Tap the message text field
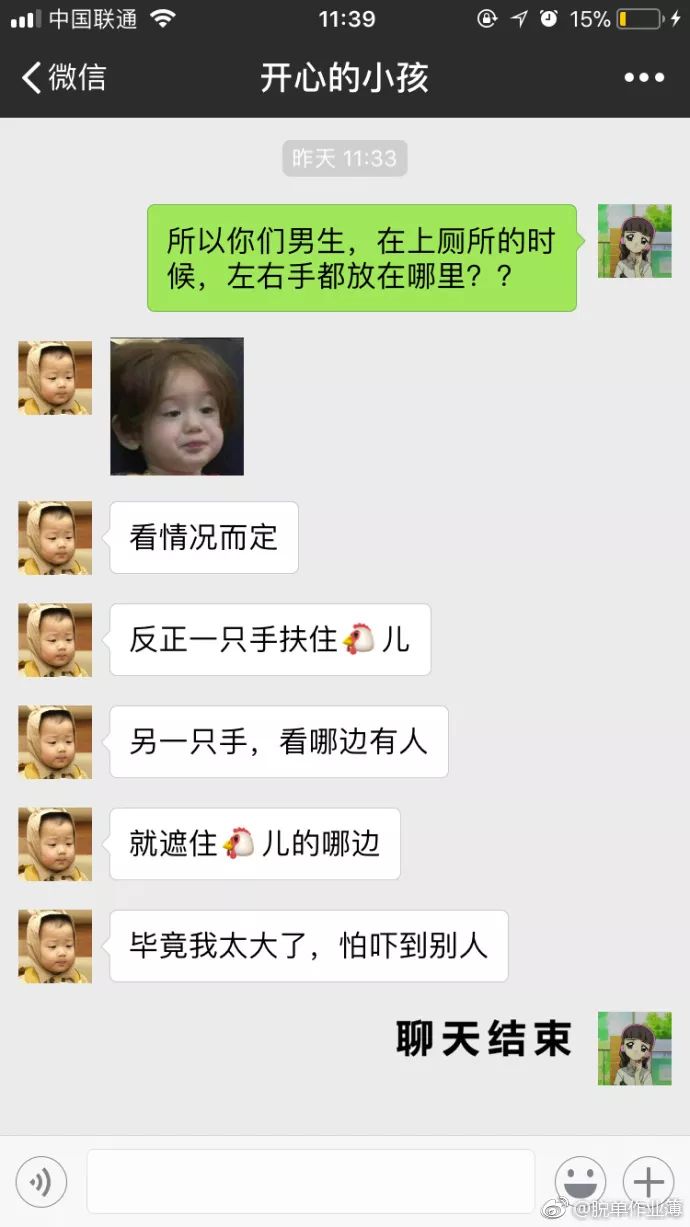The width and height of the screenshot is (690, 1227). tap(310, 1182)
